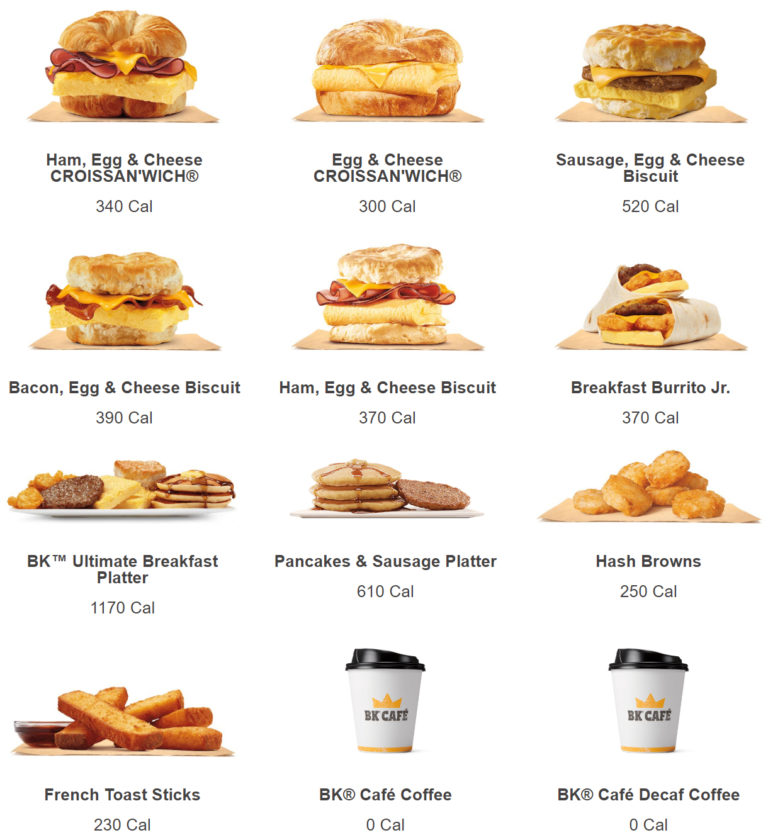
Task: Select the BK Café Decaf Coffee item
Action: 649,702
